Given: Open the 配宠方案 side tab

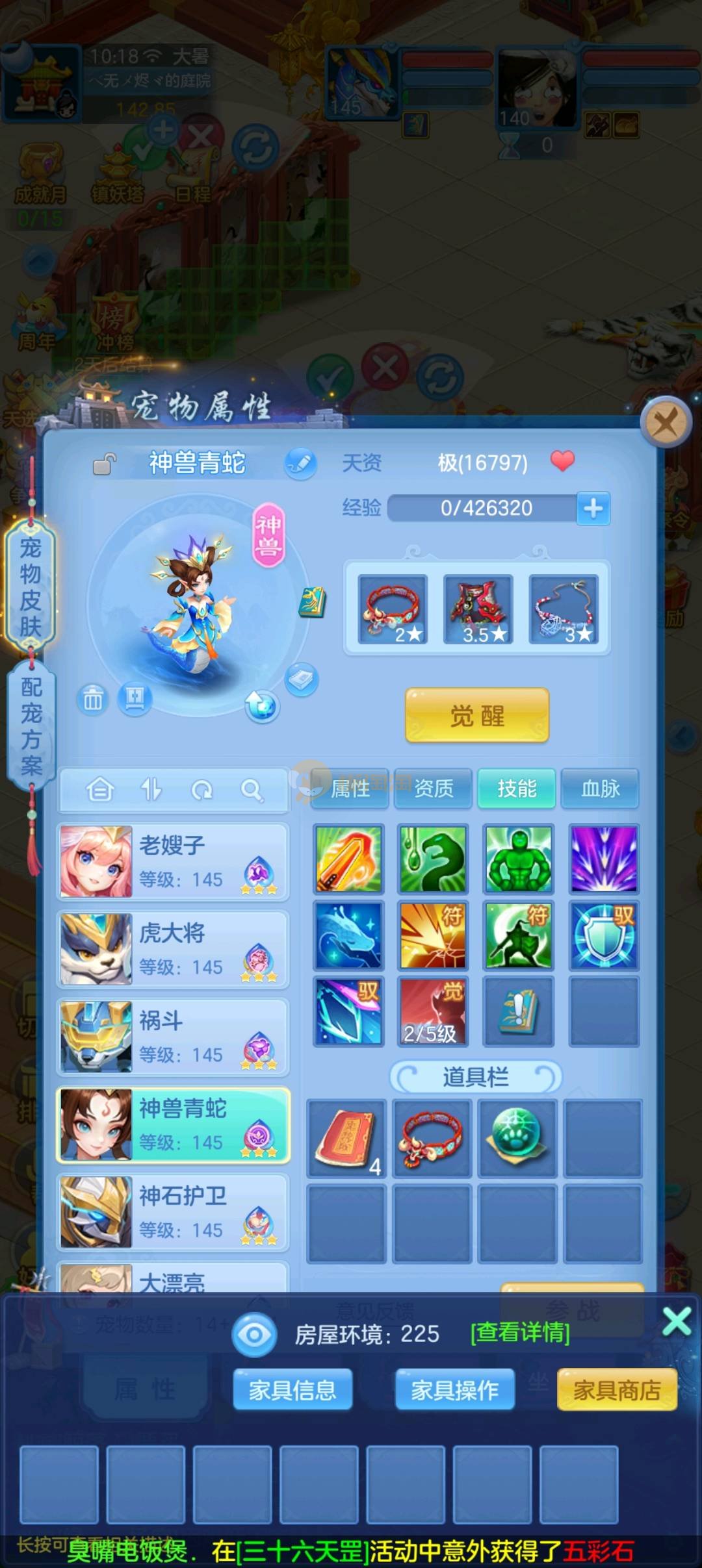Looking at the screenshot, I should pos(31,726).
